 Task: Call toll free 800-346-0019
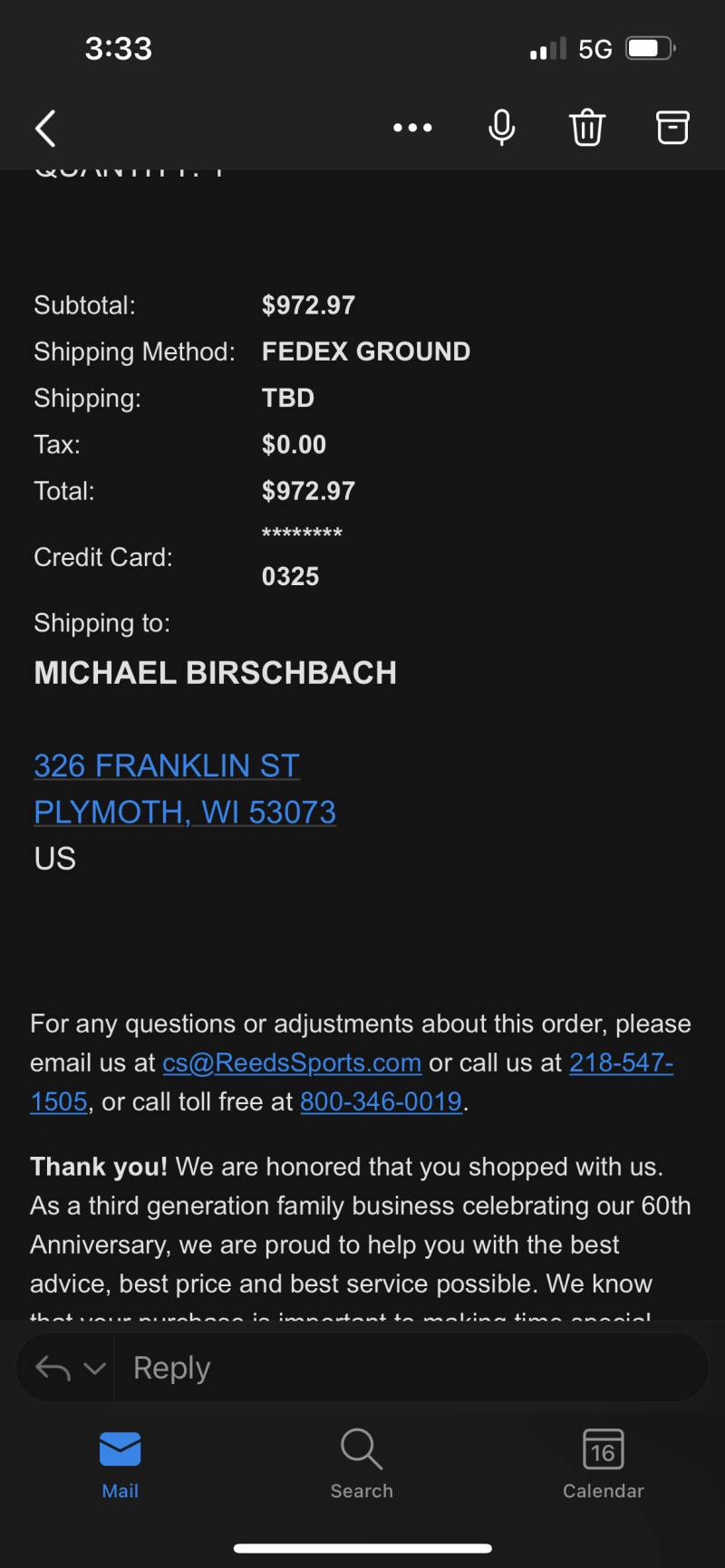(381, 1101)
